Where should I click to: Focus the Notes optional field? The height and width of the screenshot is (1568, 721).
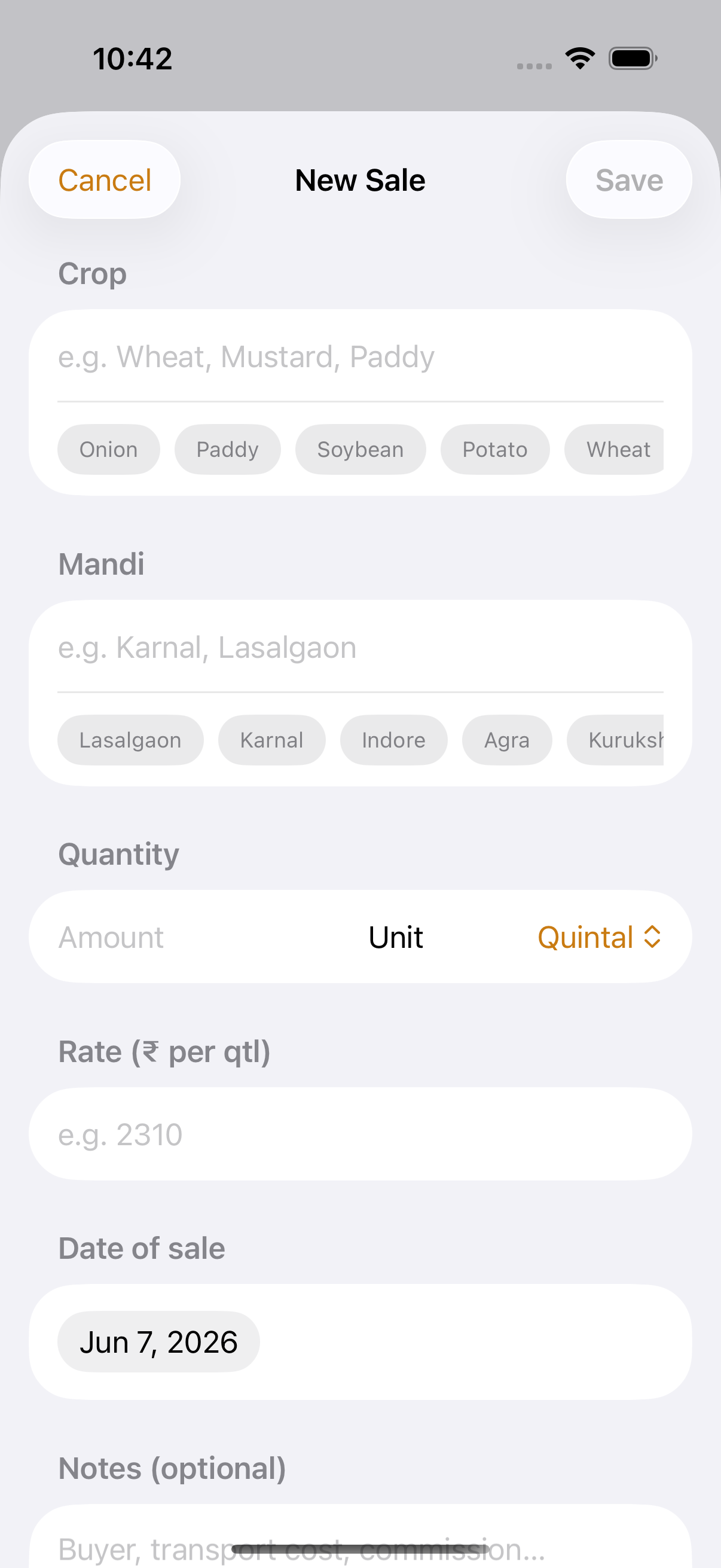(360, 1540)
